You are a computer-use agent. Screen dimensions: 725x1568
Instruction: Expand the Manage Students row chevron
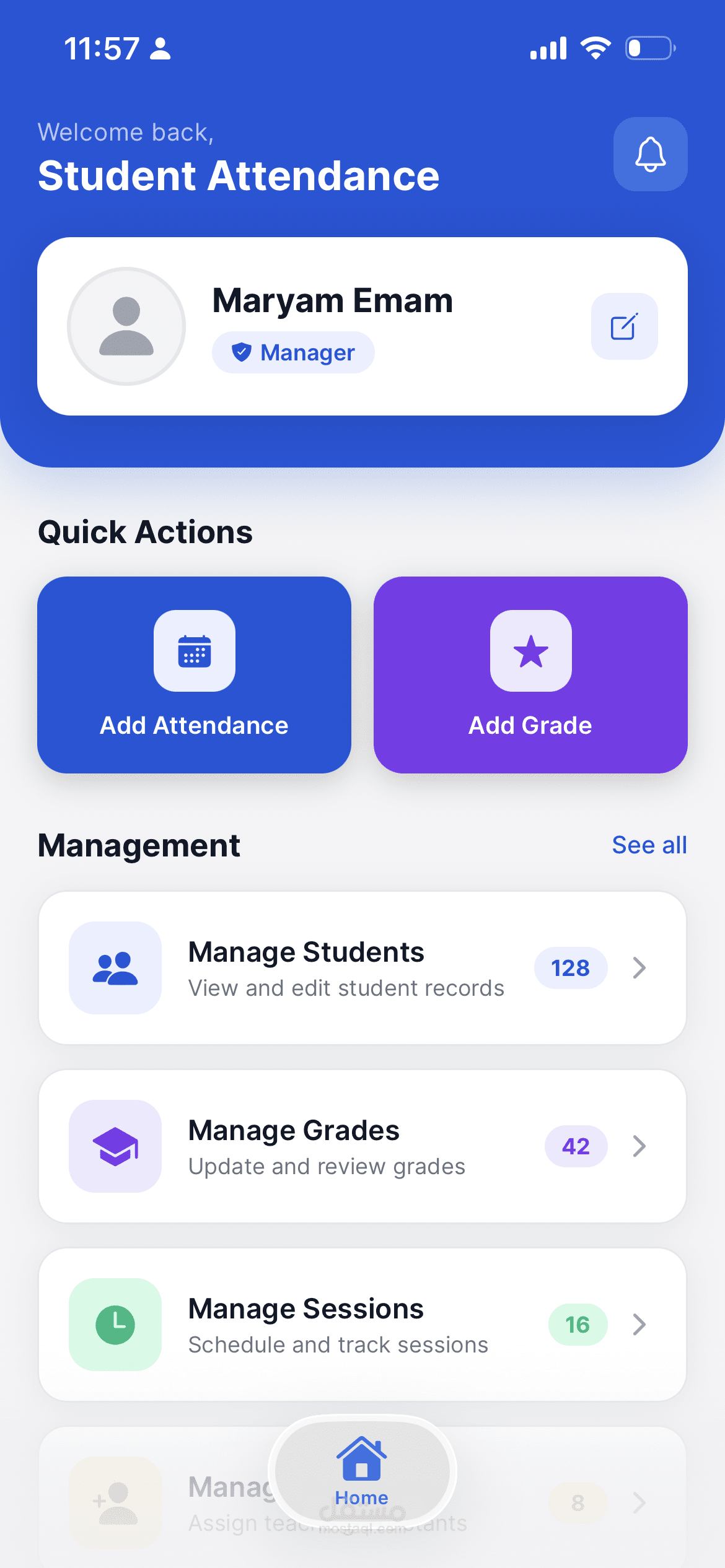tap(639, 968)
